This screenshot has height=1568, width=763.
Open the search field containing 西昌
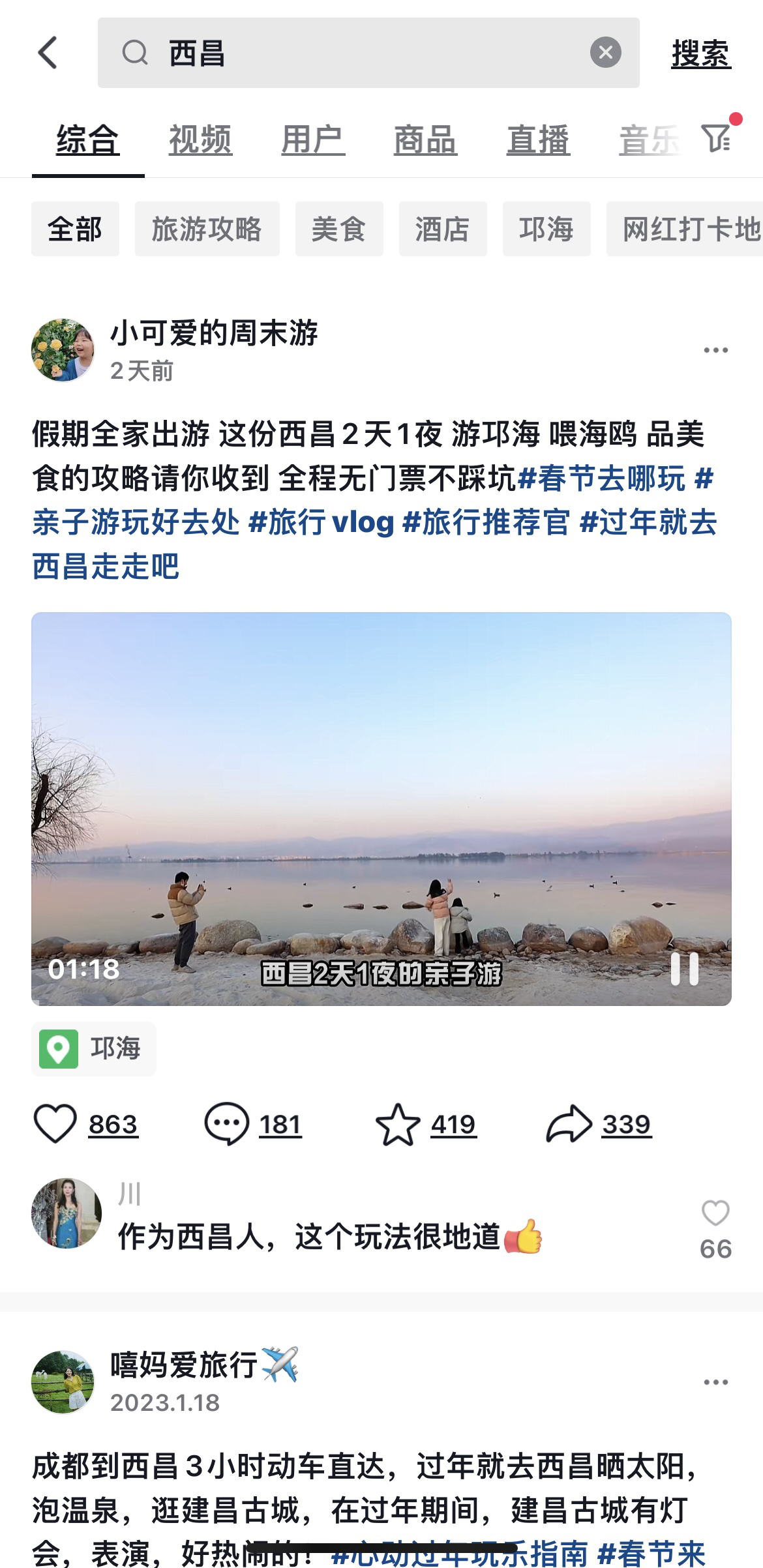click(365, 53)
